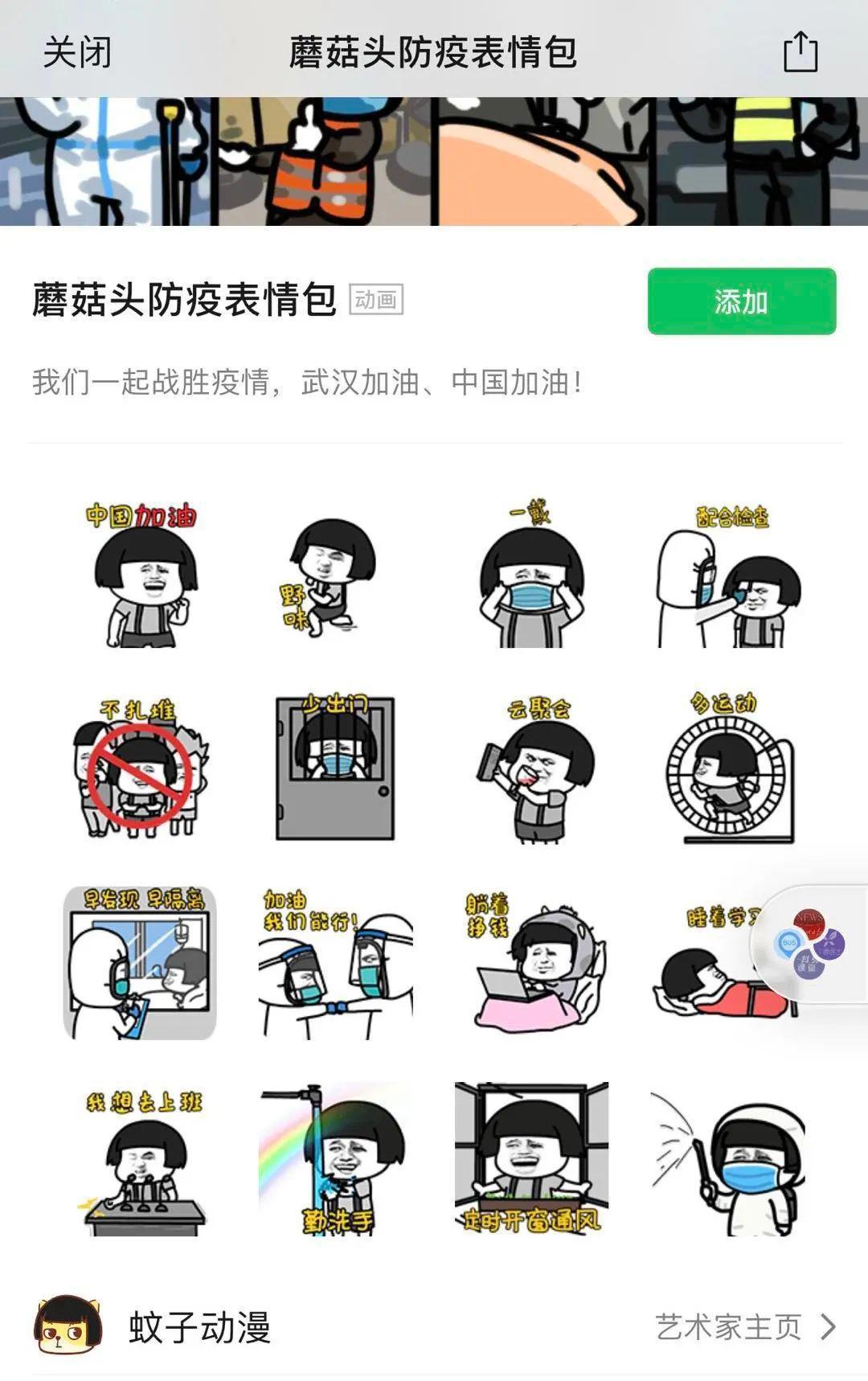This screenshot has height=1381, width=868.
Task: Tap the banner preview strip at top
Action: 434,157
